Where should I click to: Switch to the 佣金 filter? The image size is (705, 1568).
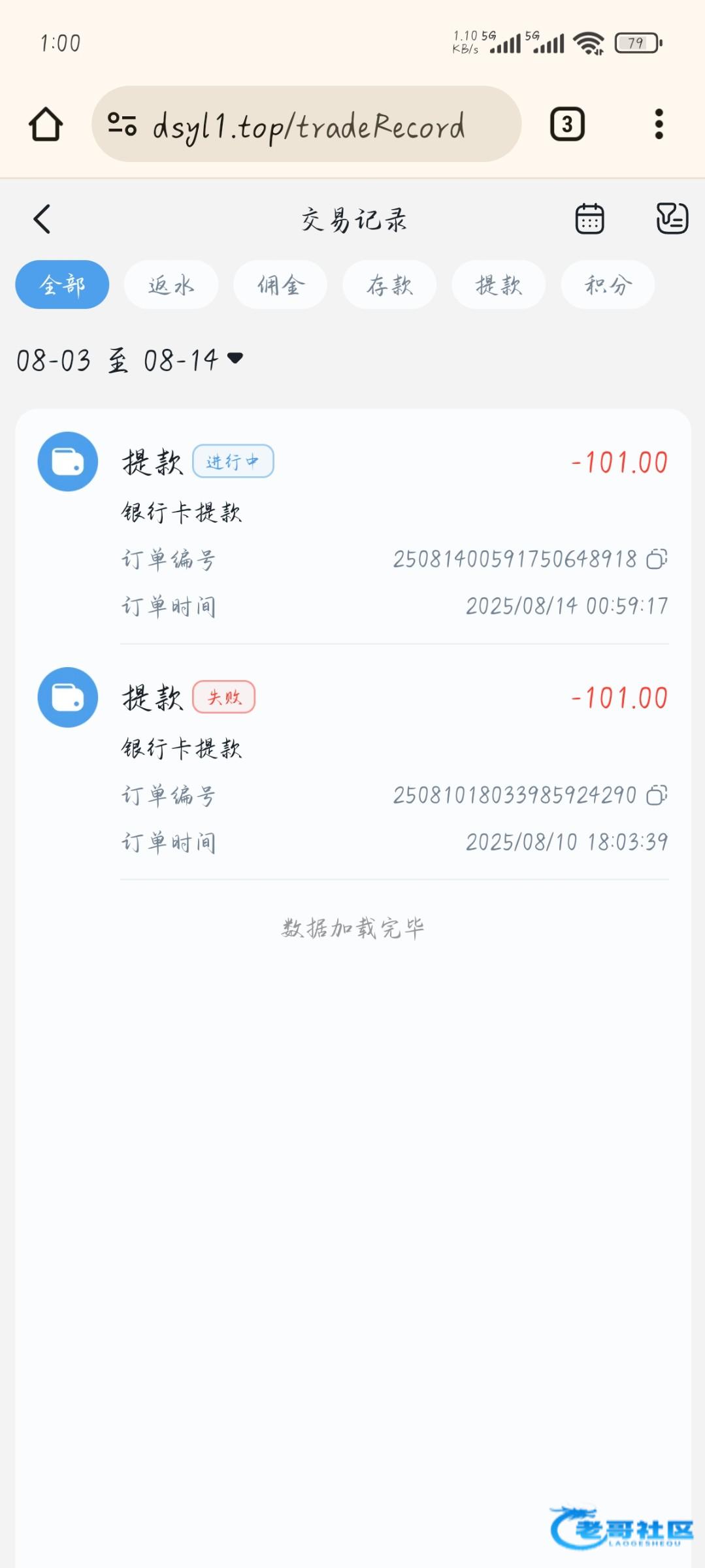pos(280,285)
